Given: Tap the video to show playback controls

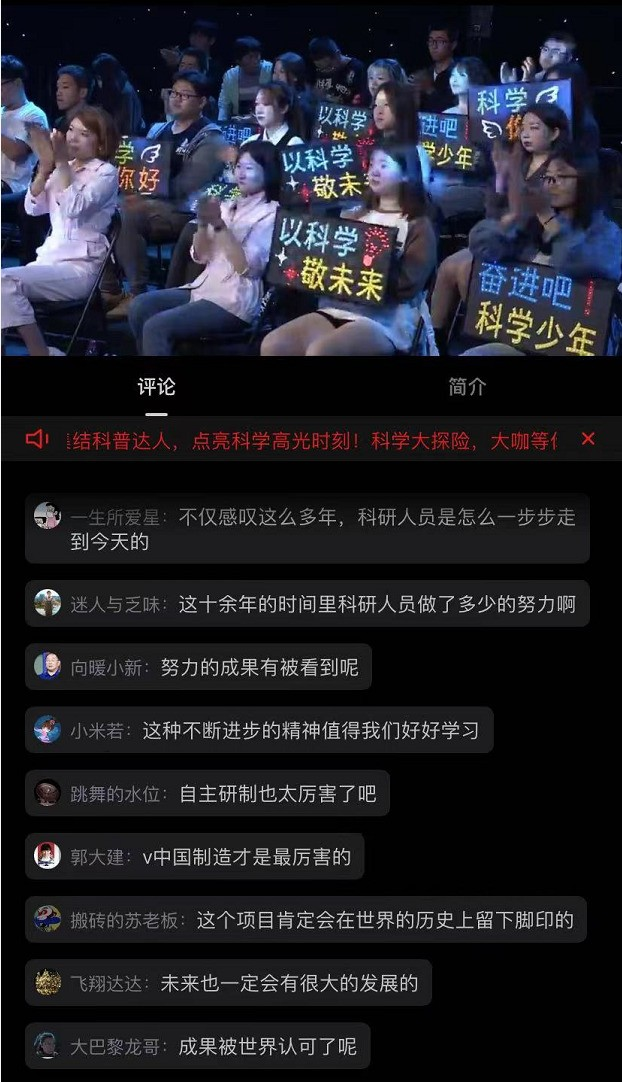Looking at the screenshot, I should (x=311, y=178).
